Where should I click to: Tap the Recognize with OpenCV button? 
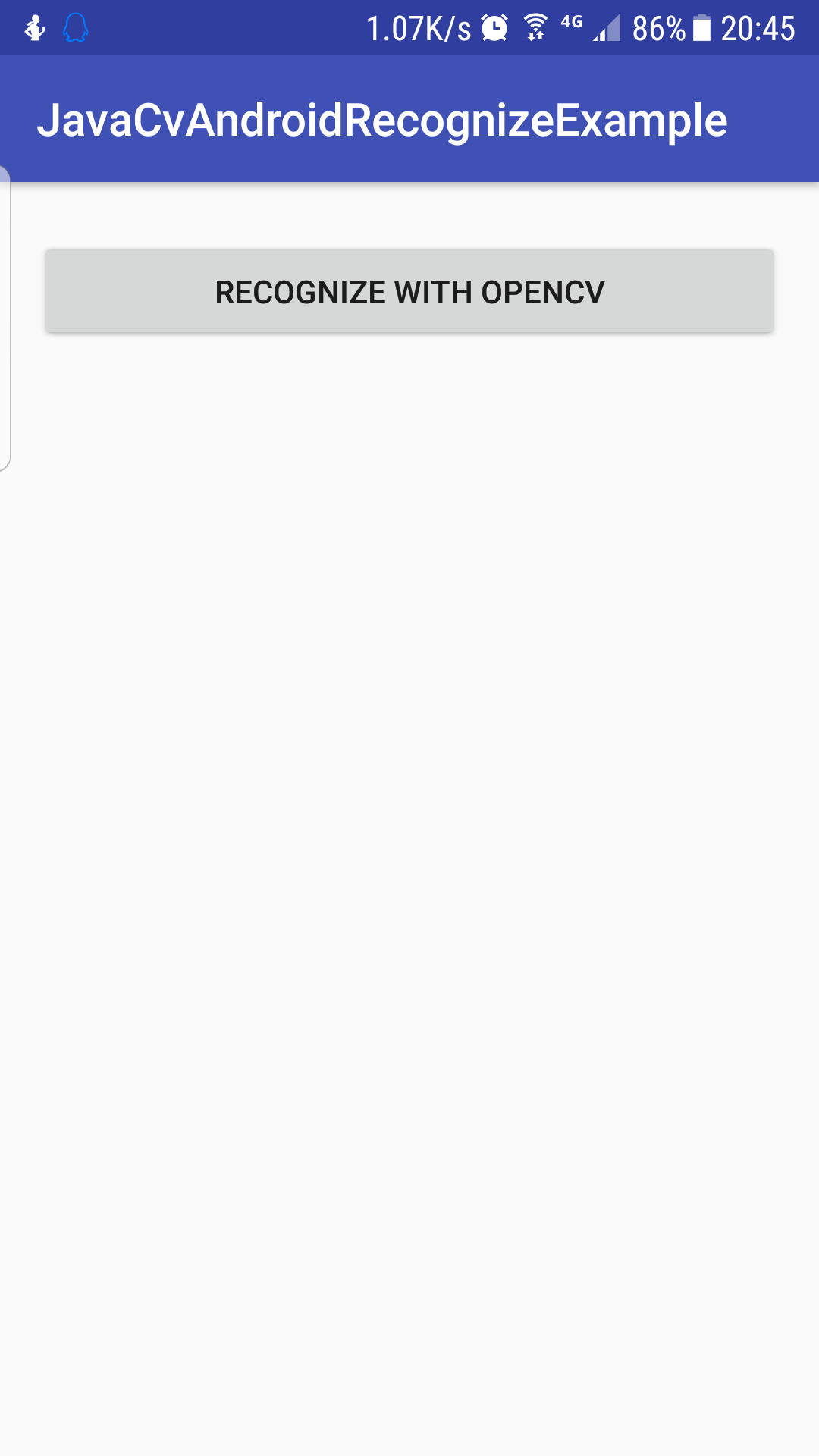click(409, 291)
